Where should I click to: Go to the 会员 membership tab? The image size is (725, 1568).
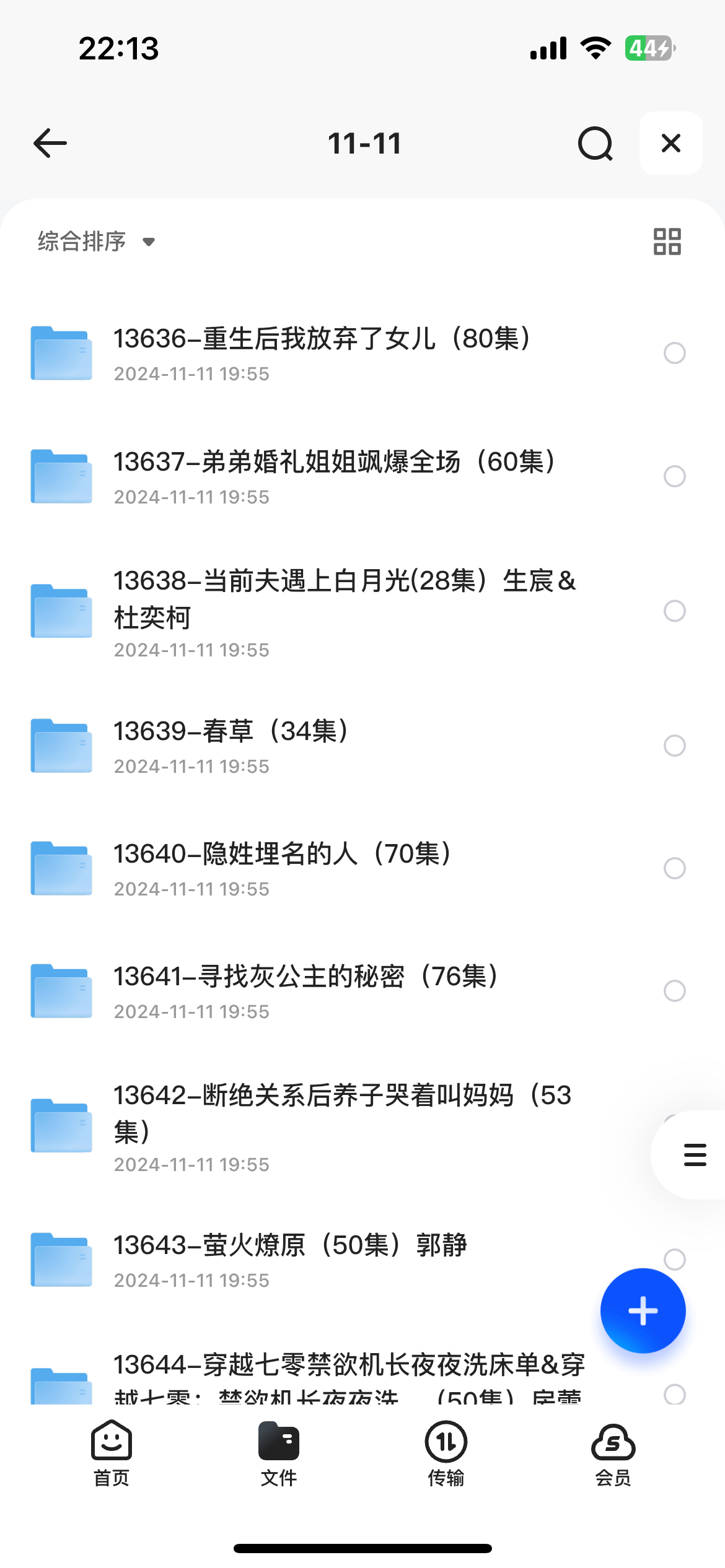(x=613, y=1453)
